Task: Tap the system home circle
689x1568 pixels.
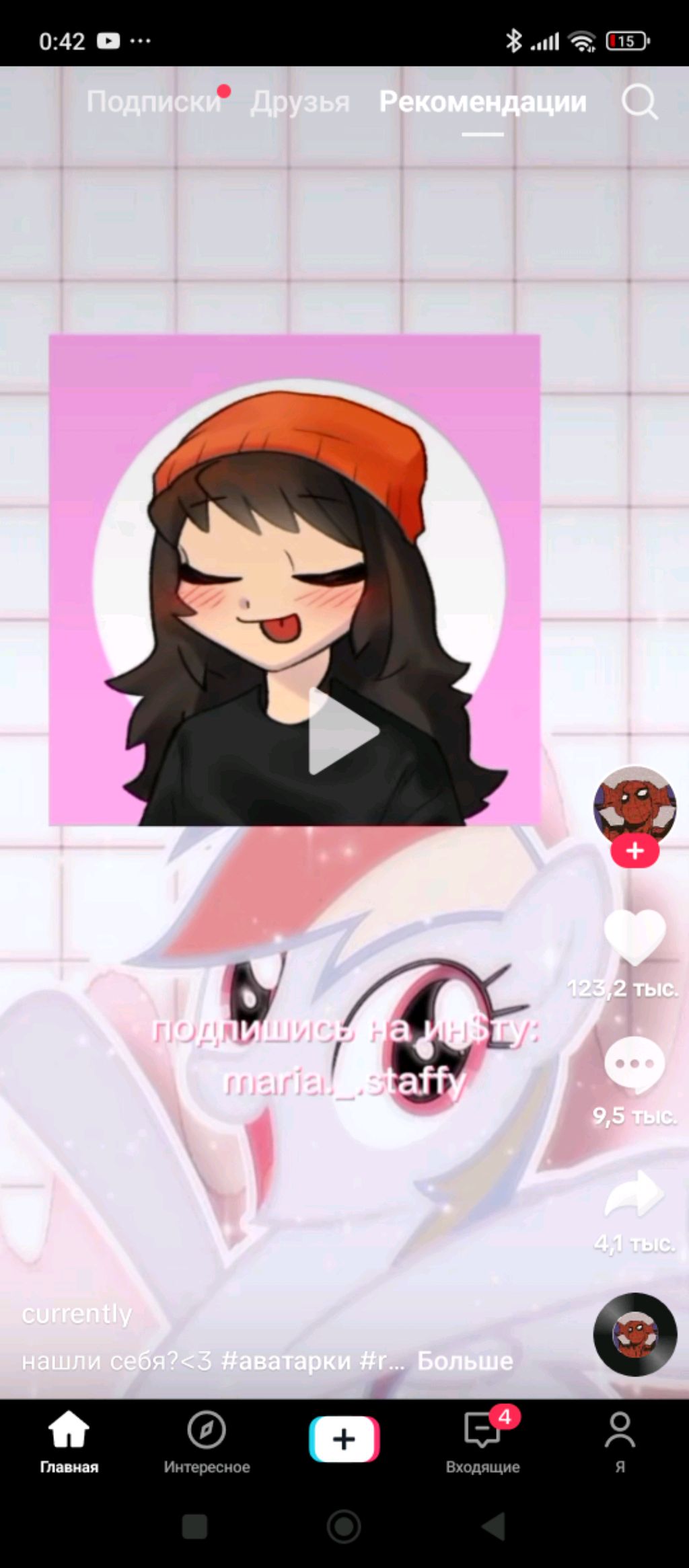Action: pyautogui.click(x=344, y=1527)
